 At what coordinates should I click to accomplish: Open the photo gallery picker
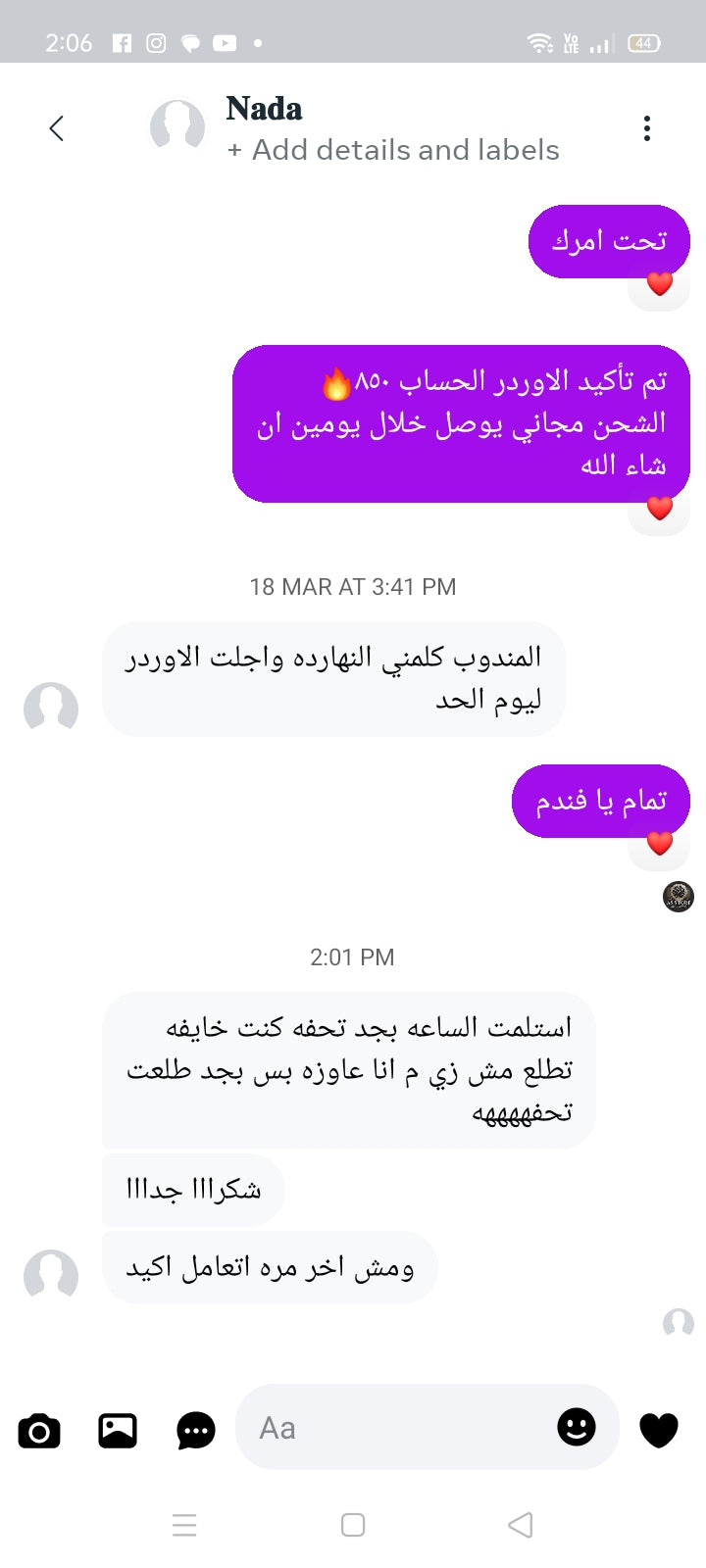[x=118, y=1431]
